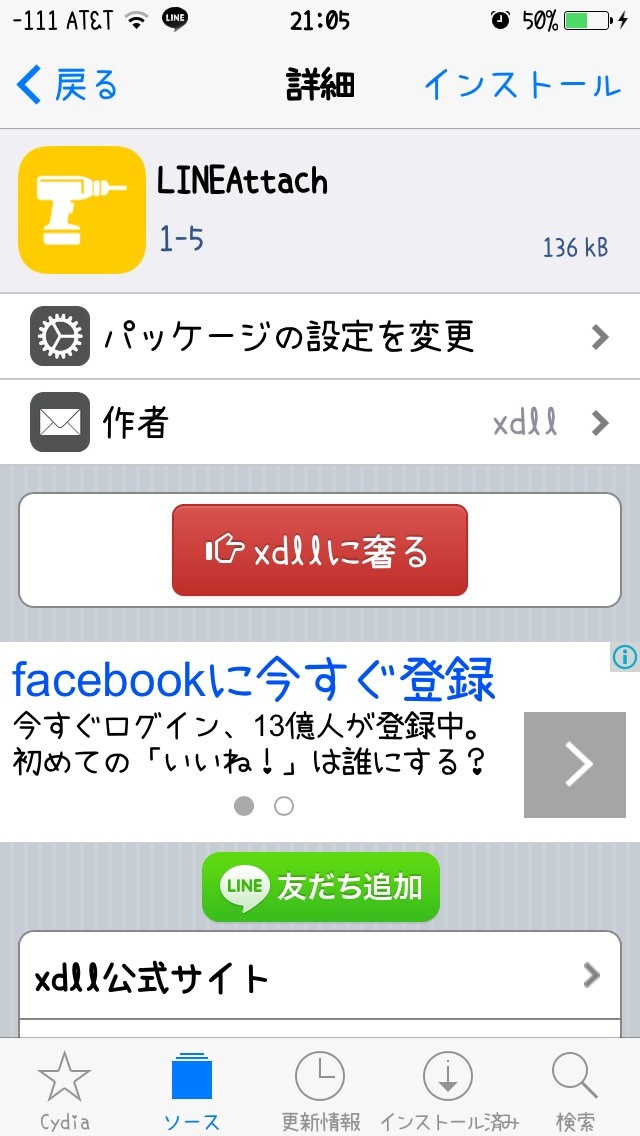Open パッケージの設定を変更 row
The height and width of the screenshot is (1136, 640).
tap(320, 337)
